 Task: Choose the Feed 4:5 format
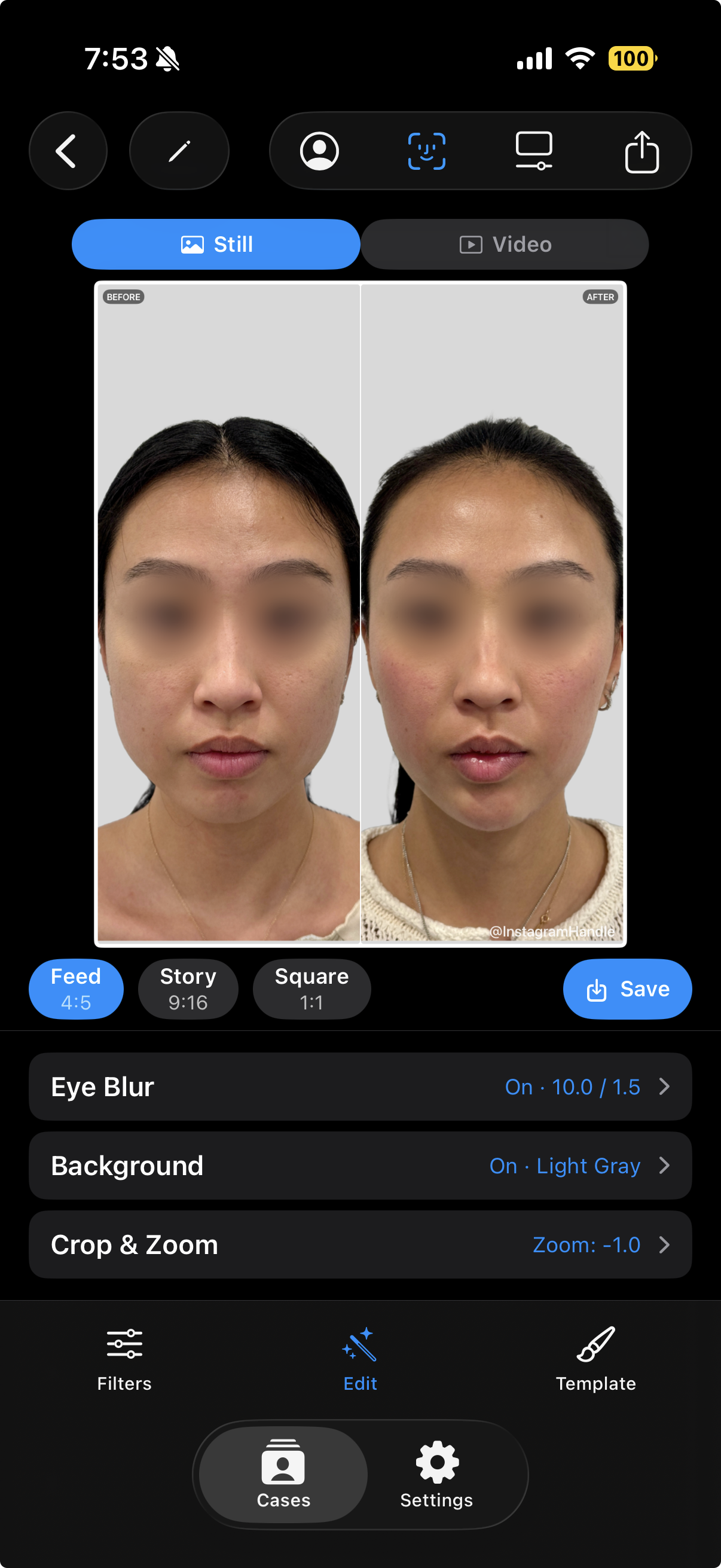pos(76,988)
